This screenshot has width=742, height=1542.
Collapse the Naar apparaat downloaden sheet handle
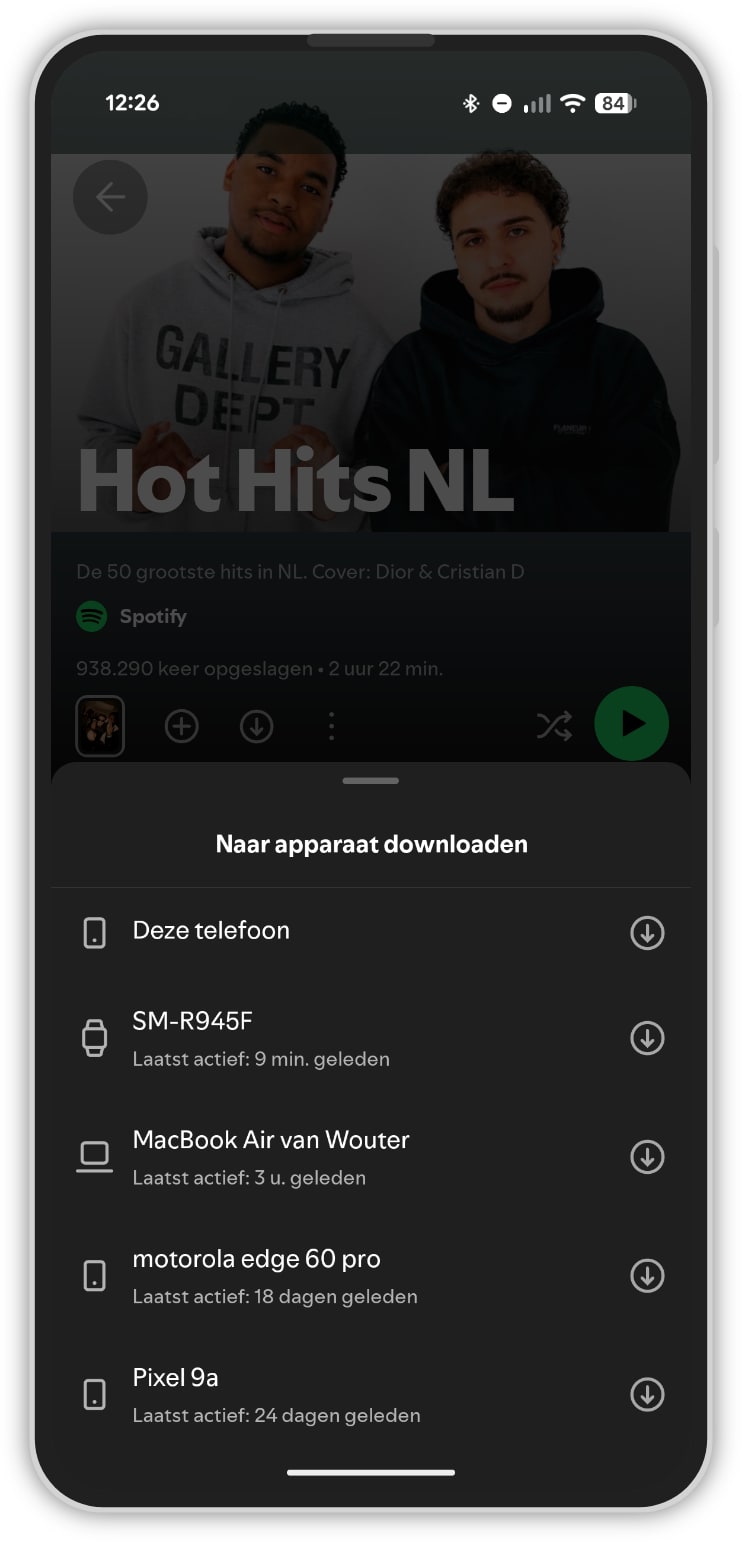(371, 781)
